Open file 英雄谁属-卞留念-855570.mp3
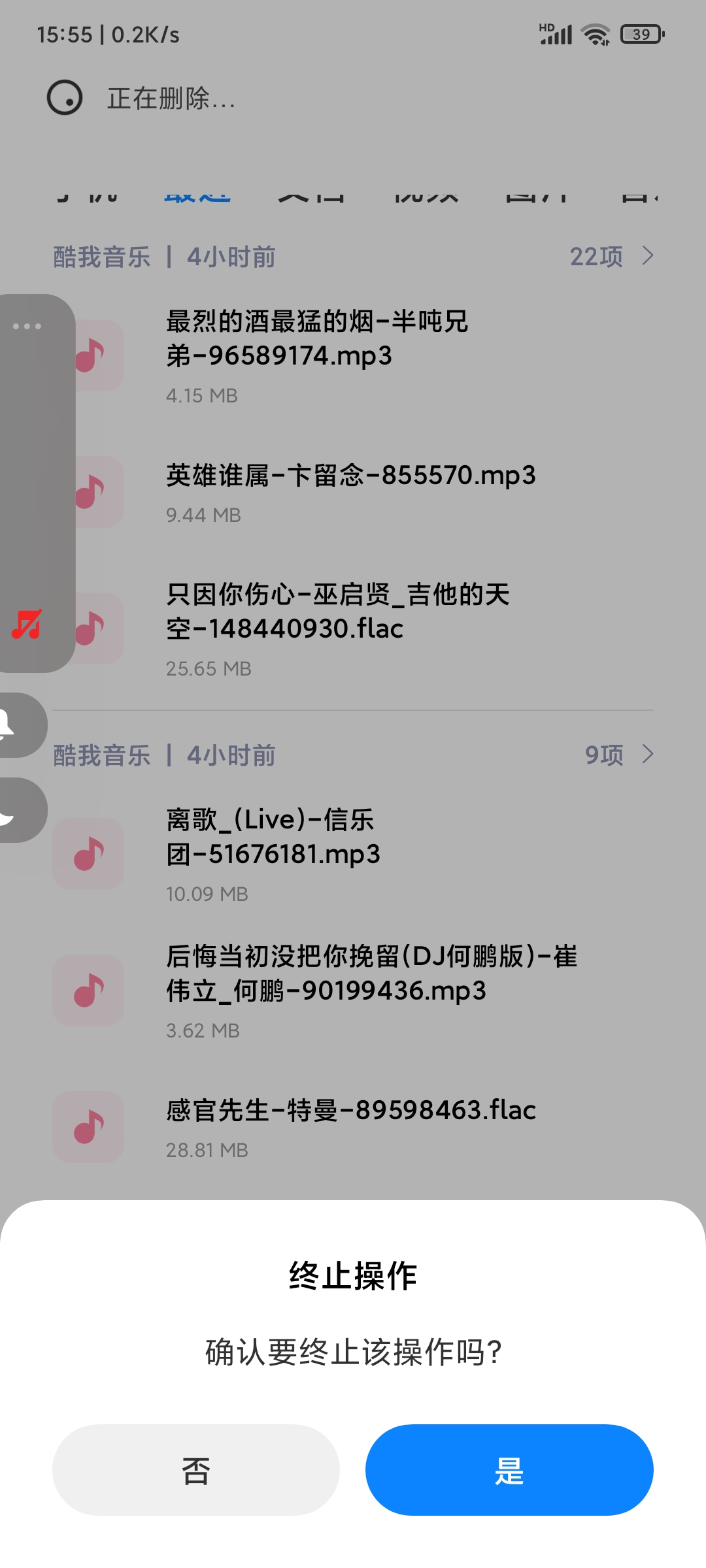Screen dimensions: 706x1568 (353, 492)
